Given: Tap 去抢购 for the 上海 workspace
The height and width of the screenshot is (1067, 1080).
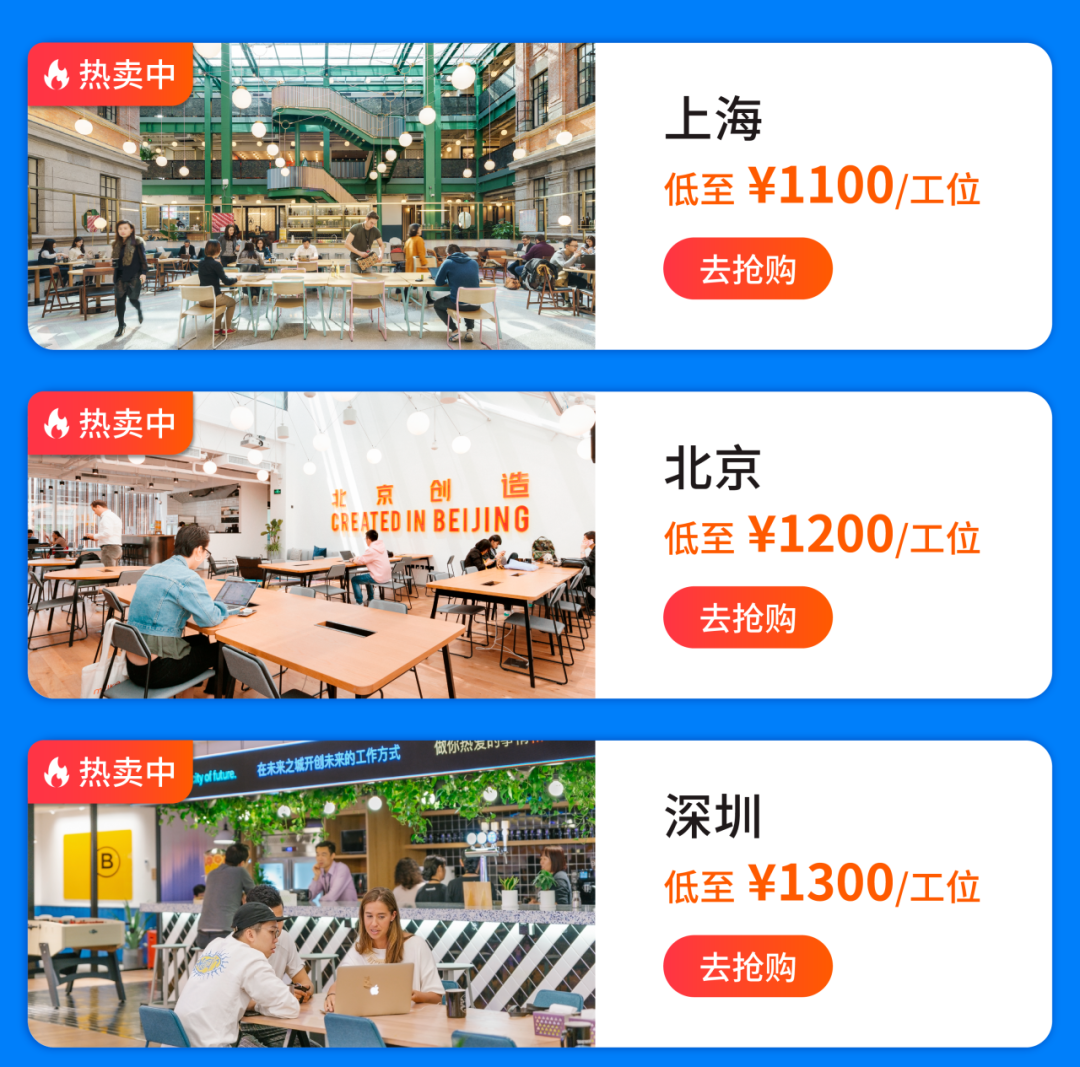Looking at the screenshot, I should (747, 269).
